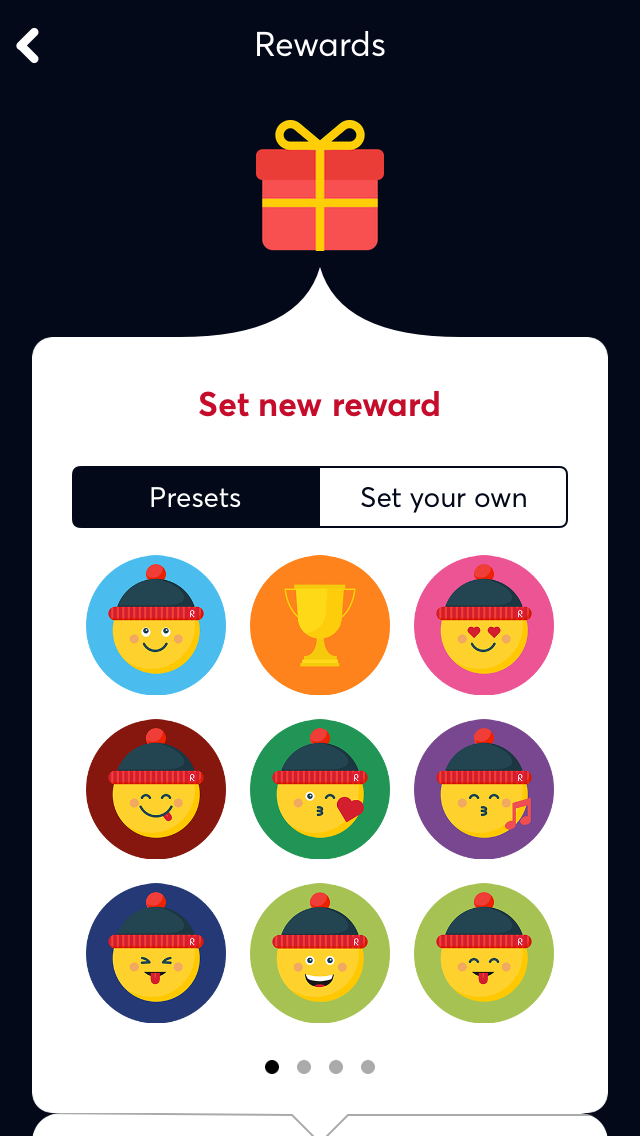Screen dimensions: 640x1136
Task: Pick the heart-eyes face on pink preset
Action: pyautogui.click(x=484, y=626)
